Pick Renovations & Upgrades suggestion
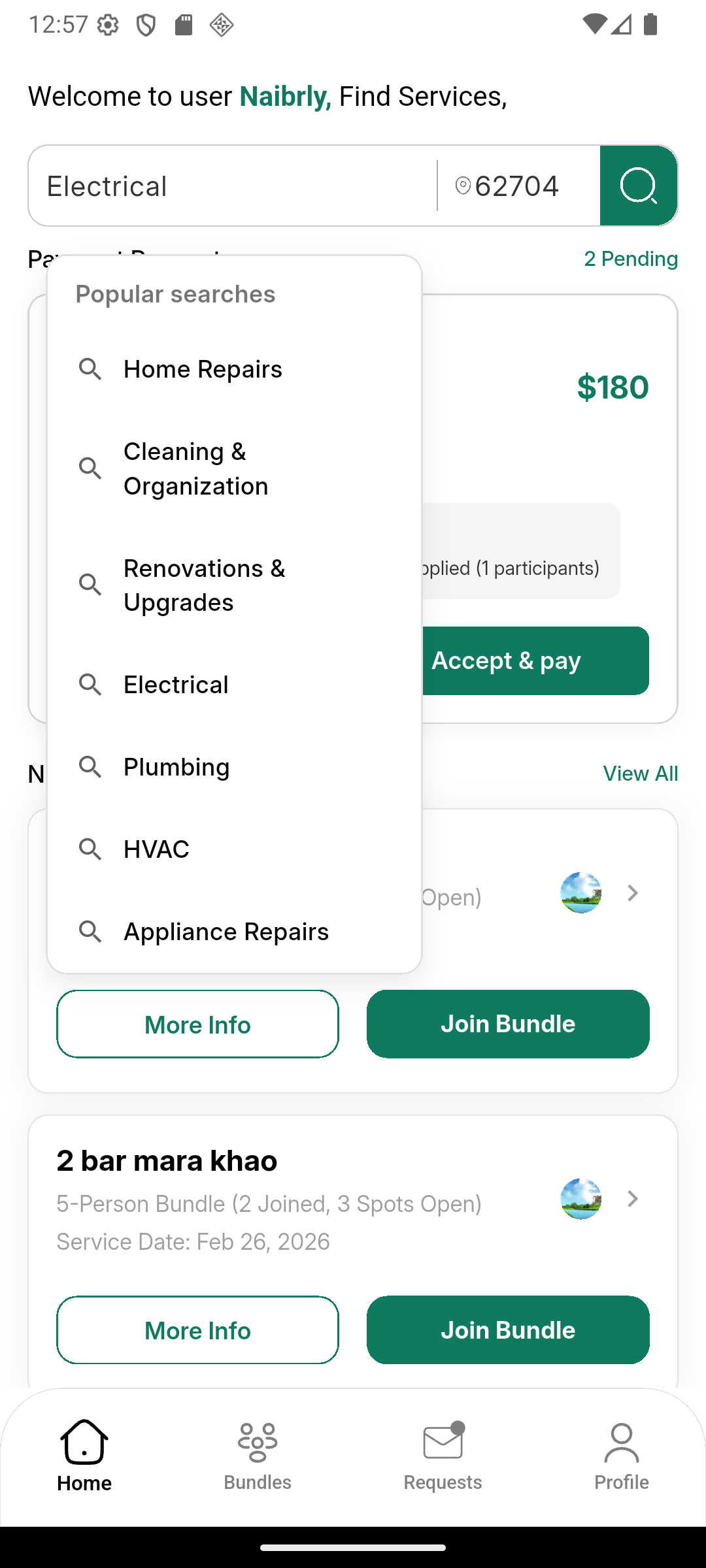Screen dimensions: 706x1568 pos(204,585)
